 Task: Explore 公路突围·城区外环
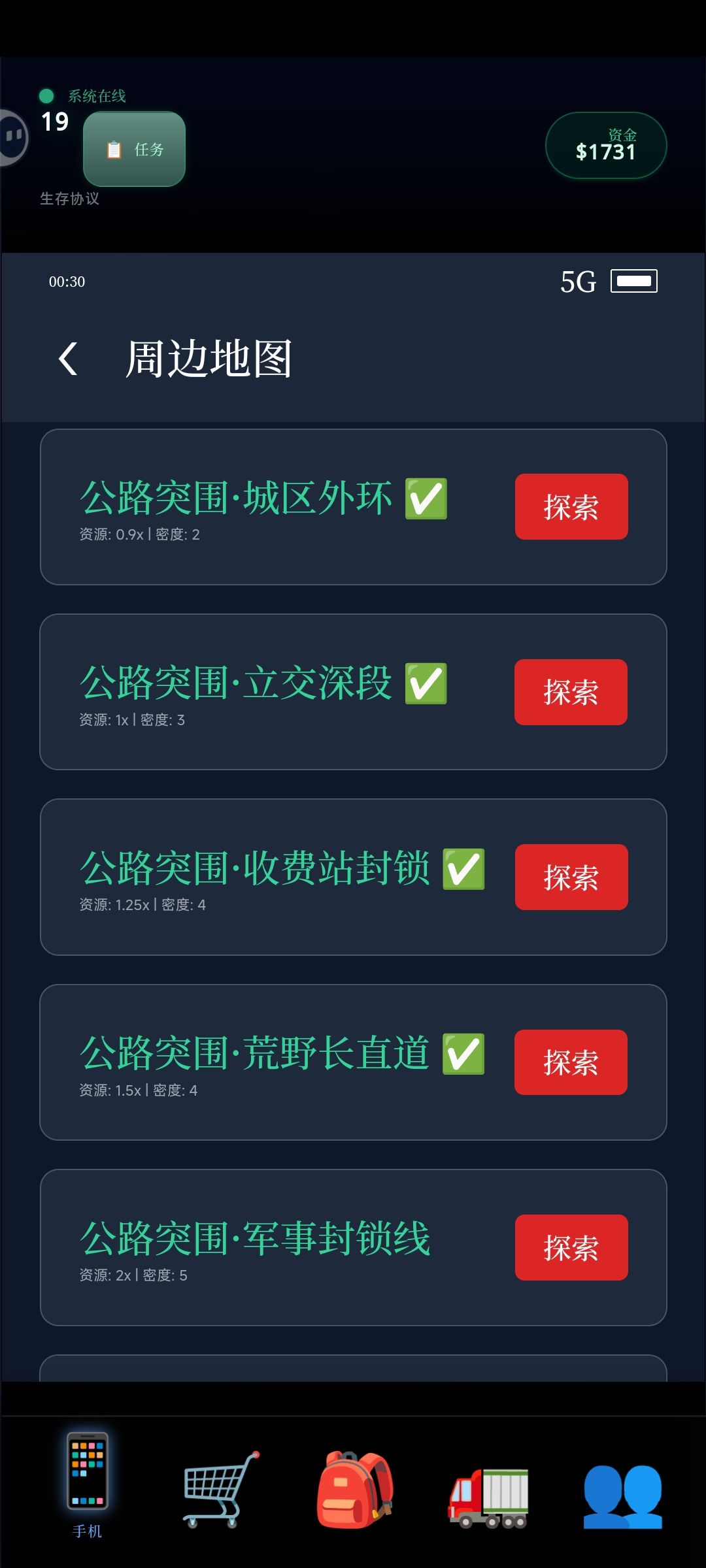click(x=571, y=507)
